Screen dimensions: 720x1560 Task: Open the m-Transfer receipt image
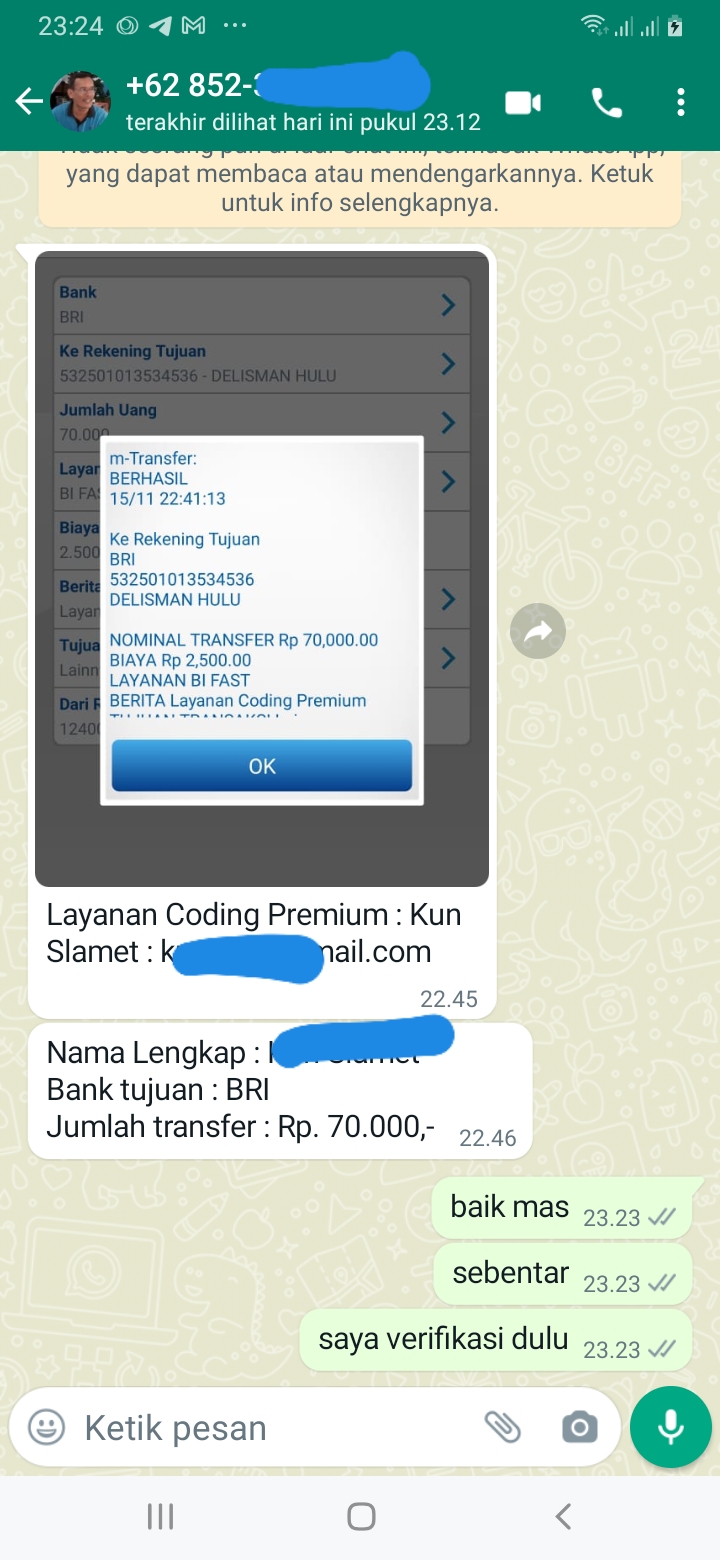point(262,569)
